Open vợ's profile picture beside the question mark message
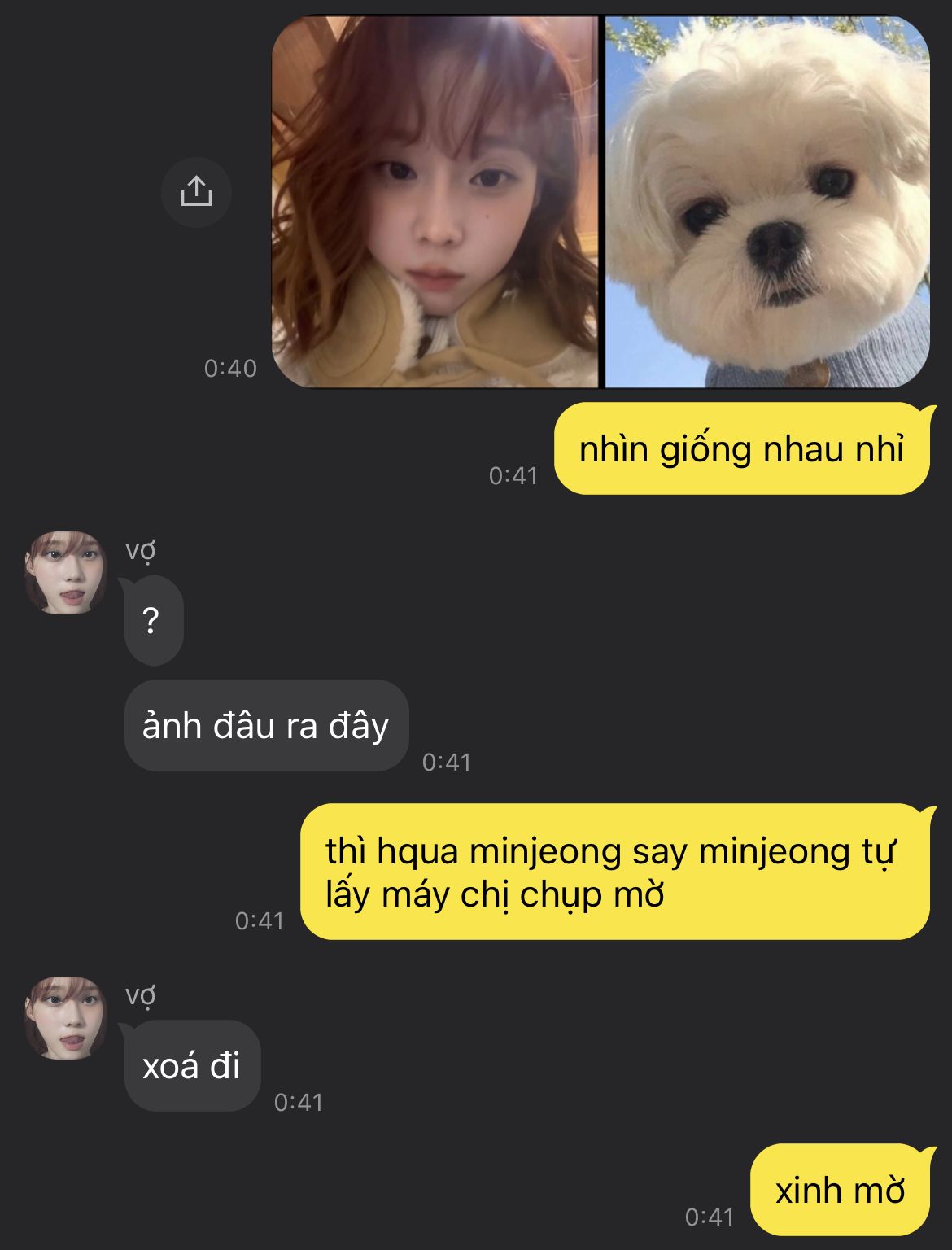Screen dimensions: 952x1250 pos(65,572)
